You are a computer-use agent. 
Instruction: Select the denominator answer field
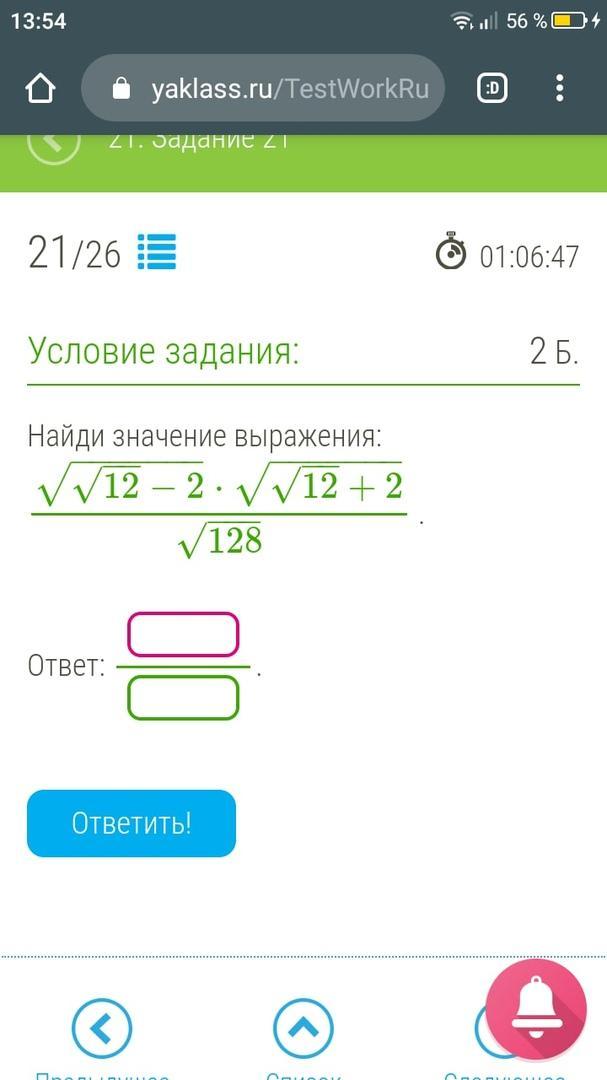[183, 697]
